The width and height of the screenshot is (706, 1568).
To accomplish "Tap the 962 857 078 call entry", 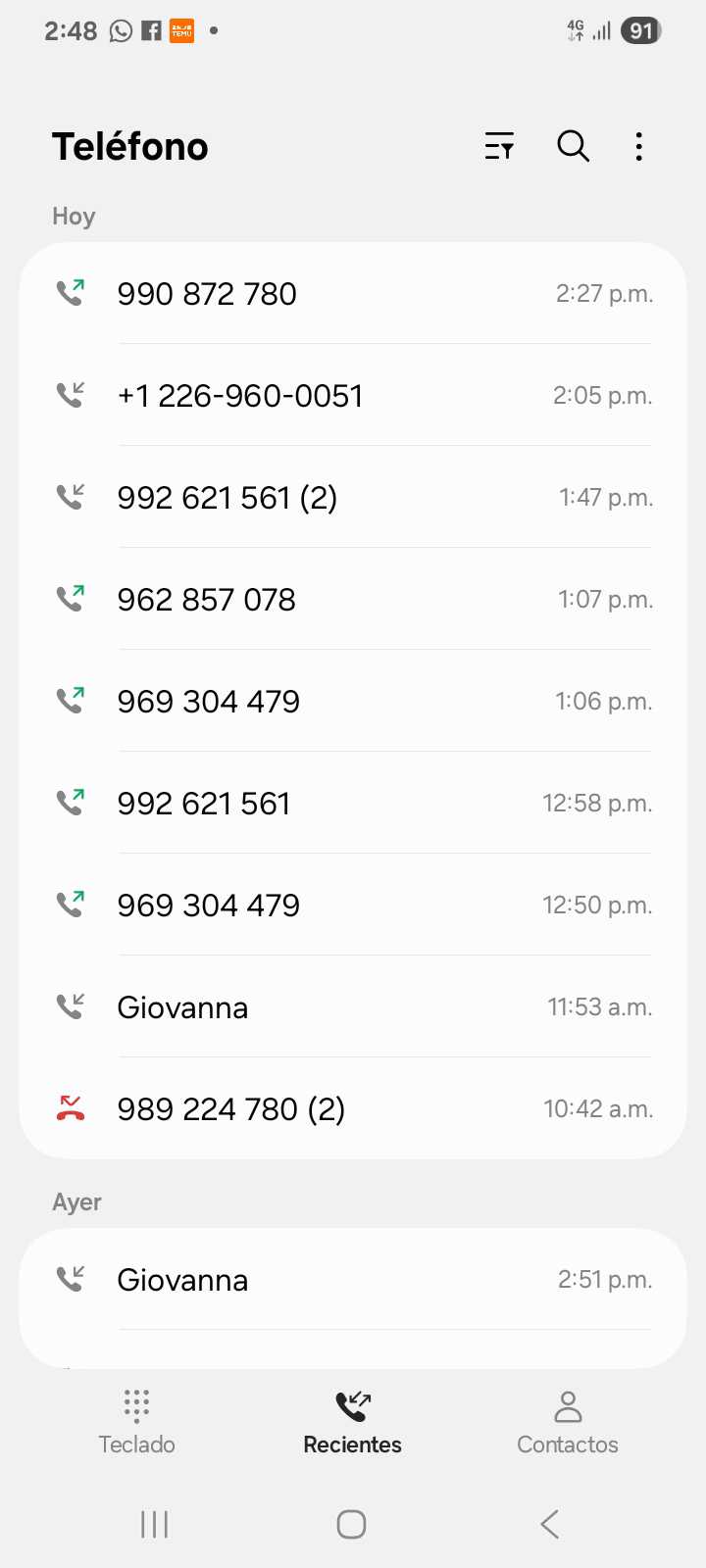I will click(x=353, y=600).
